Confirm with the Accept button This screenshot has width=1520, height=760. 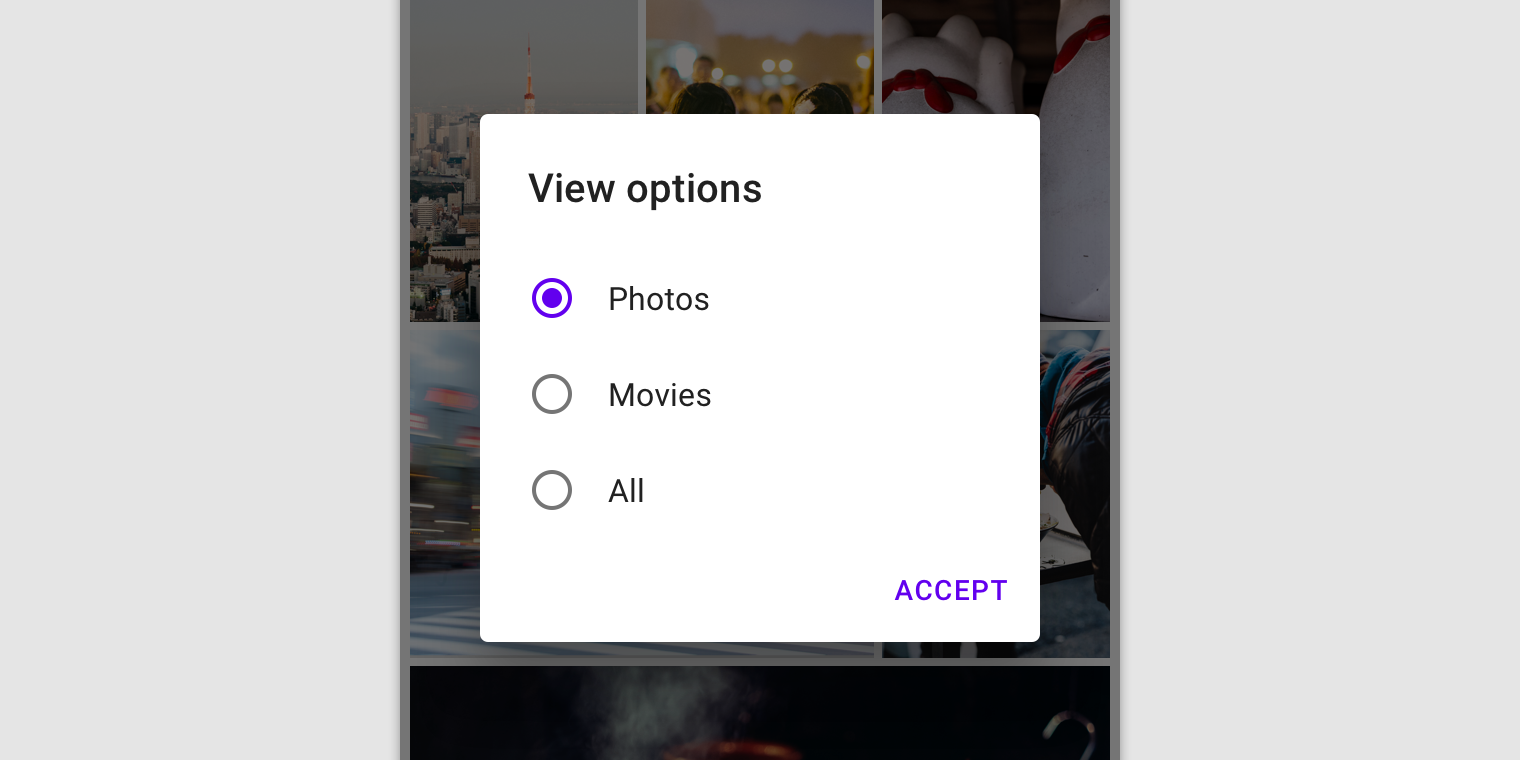tap(950, 590)
